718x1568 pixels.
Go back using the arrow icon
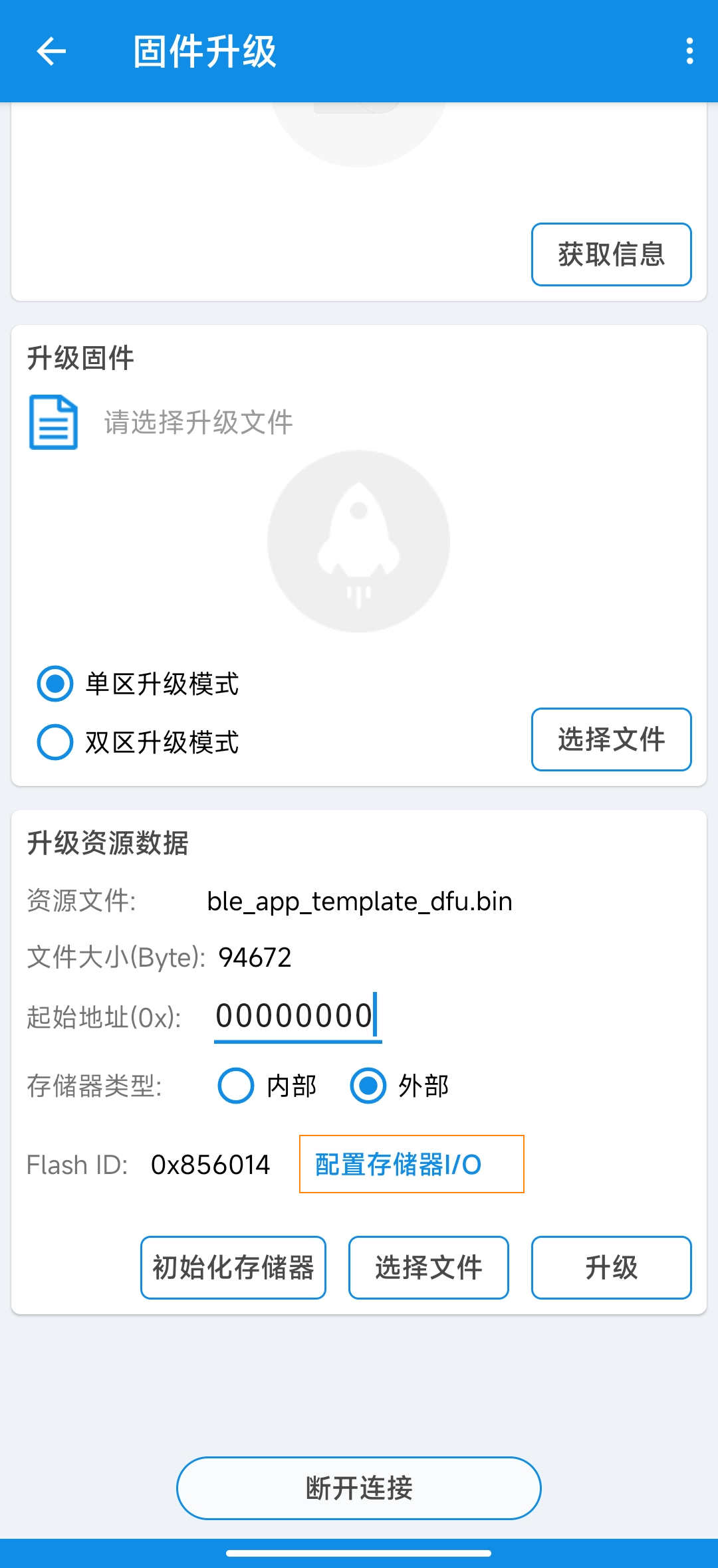[x=51, y=51]
